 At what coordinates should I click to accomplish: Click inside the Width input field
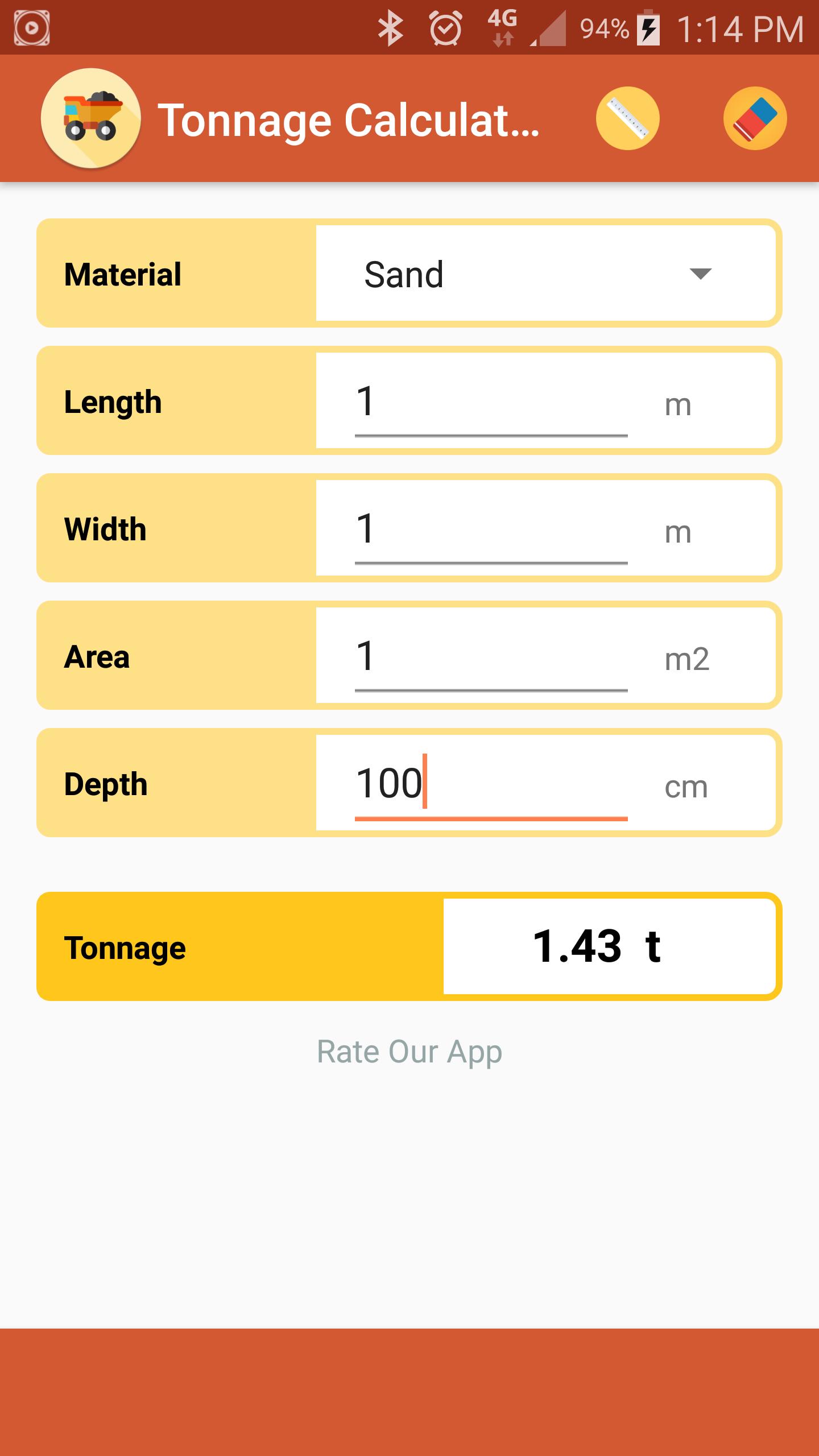click(489, 528)
